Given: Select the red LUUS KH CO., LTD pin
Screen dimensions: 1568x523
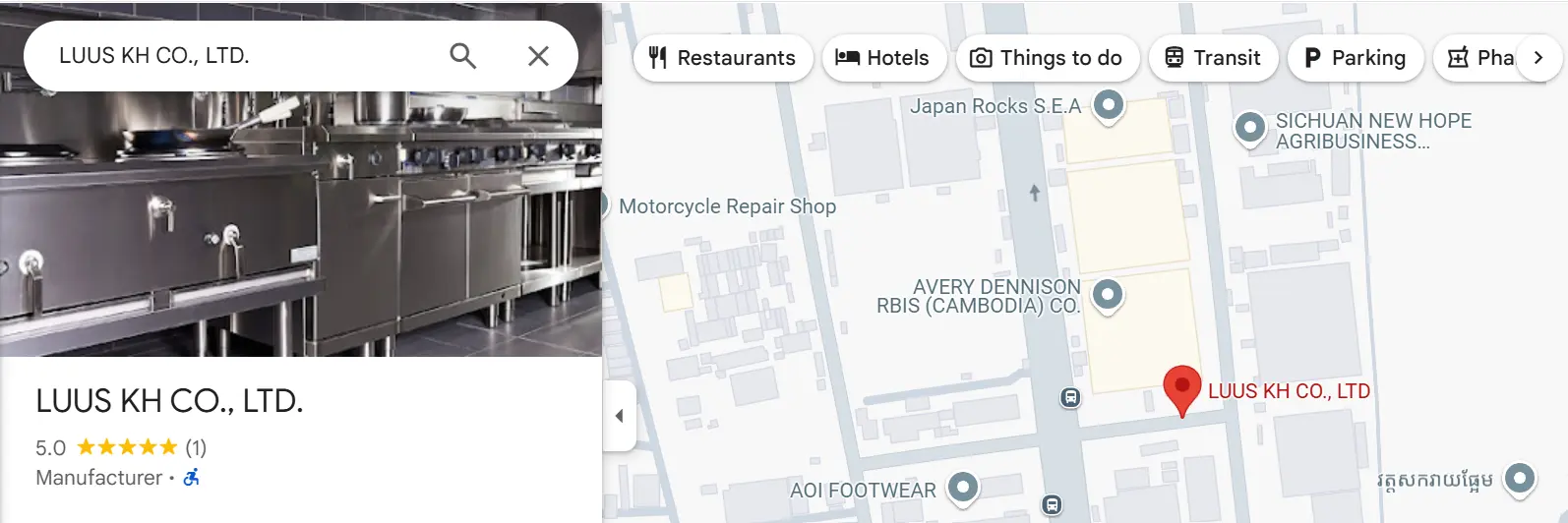Looking at the screenshot, I should point(1181,388).
